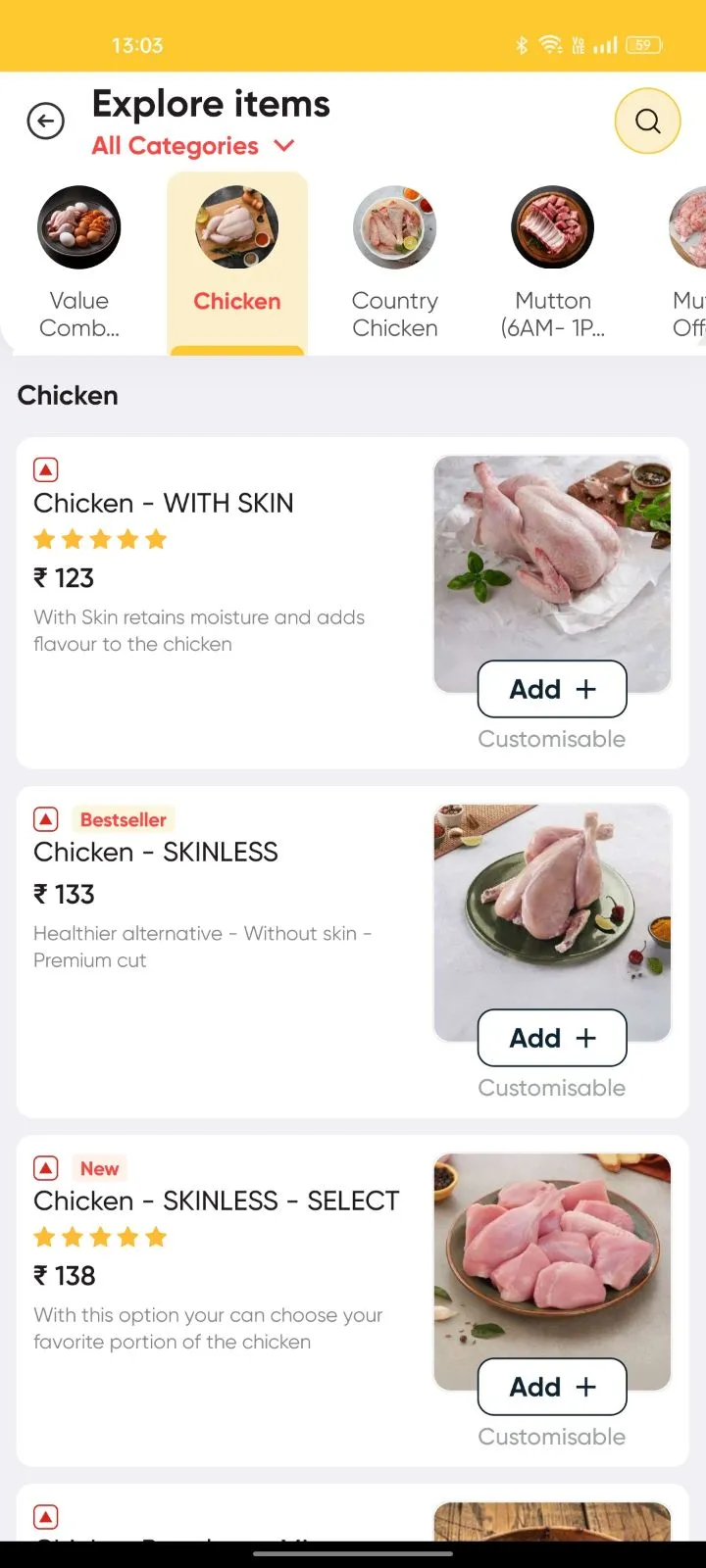Expand the All Categories dropdown
The image size is (706, 1568).
tap(193, 146)
